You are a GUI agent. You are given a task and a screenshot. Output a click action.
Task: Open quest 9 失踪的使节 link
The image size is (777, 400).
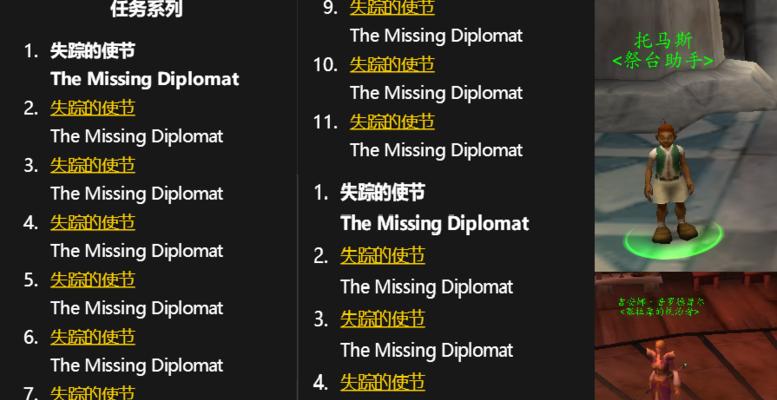click(x=392, y=8)
